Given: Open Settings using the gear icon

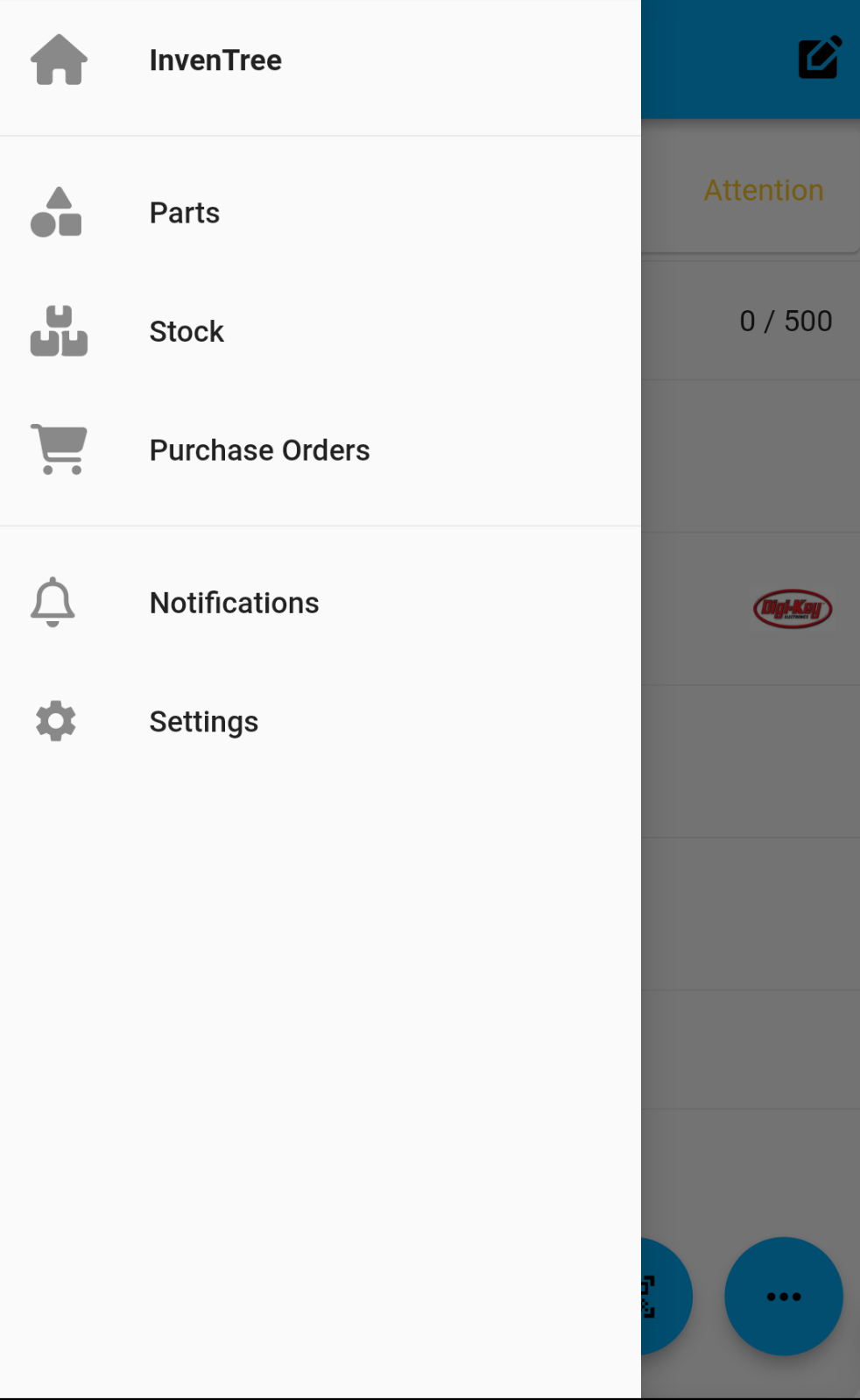Looking at the screenshot, I should click(x=54, y=720).
